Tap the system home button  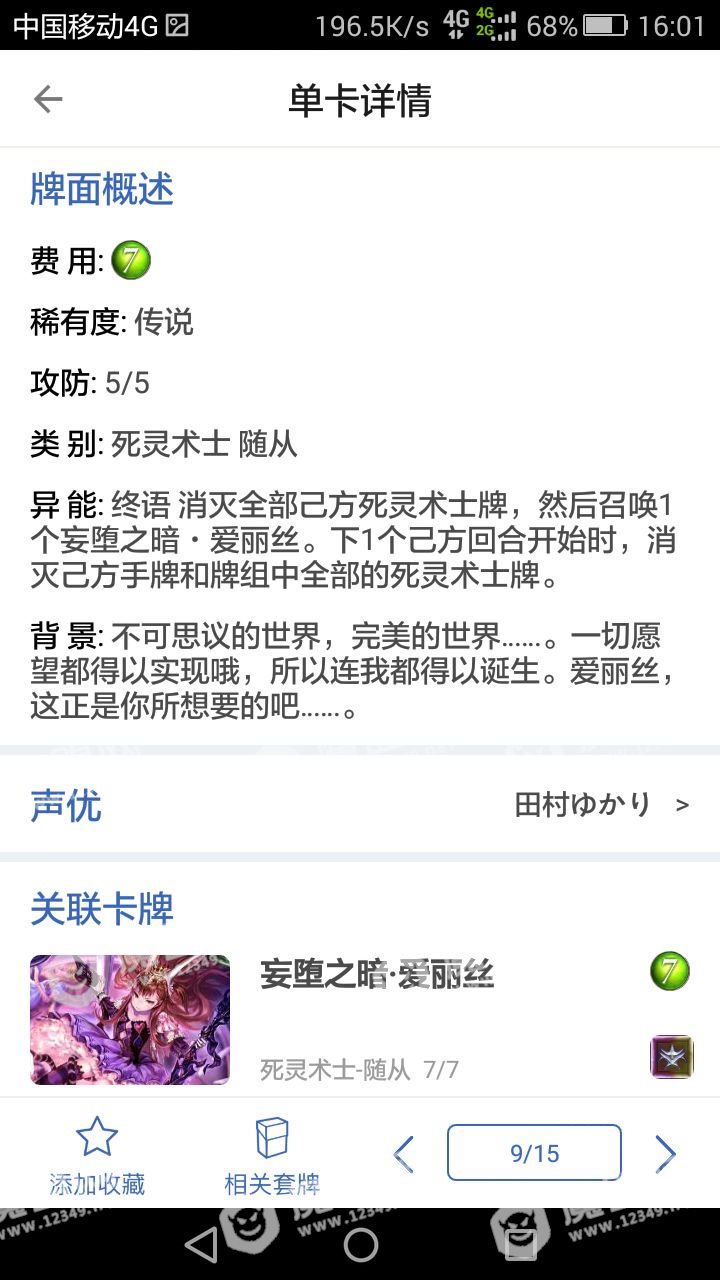(360, 1245)
